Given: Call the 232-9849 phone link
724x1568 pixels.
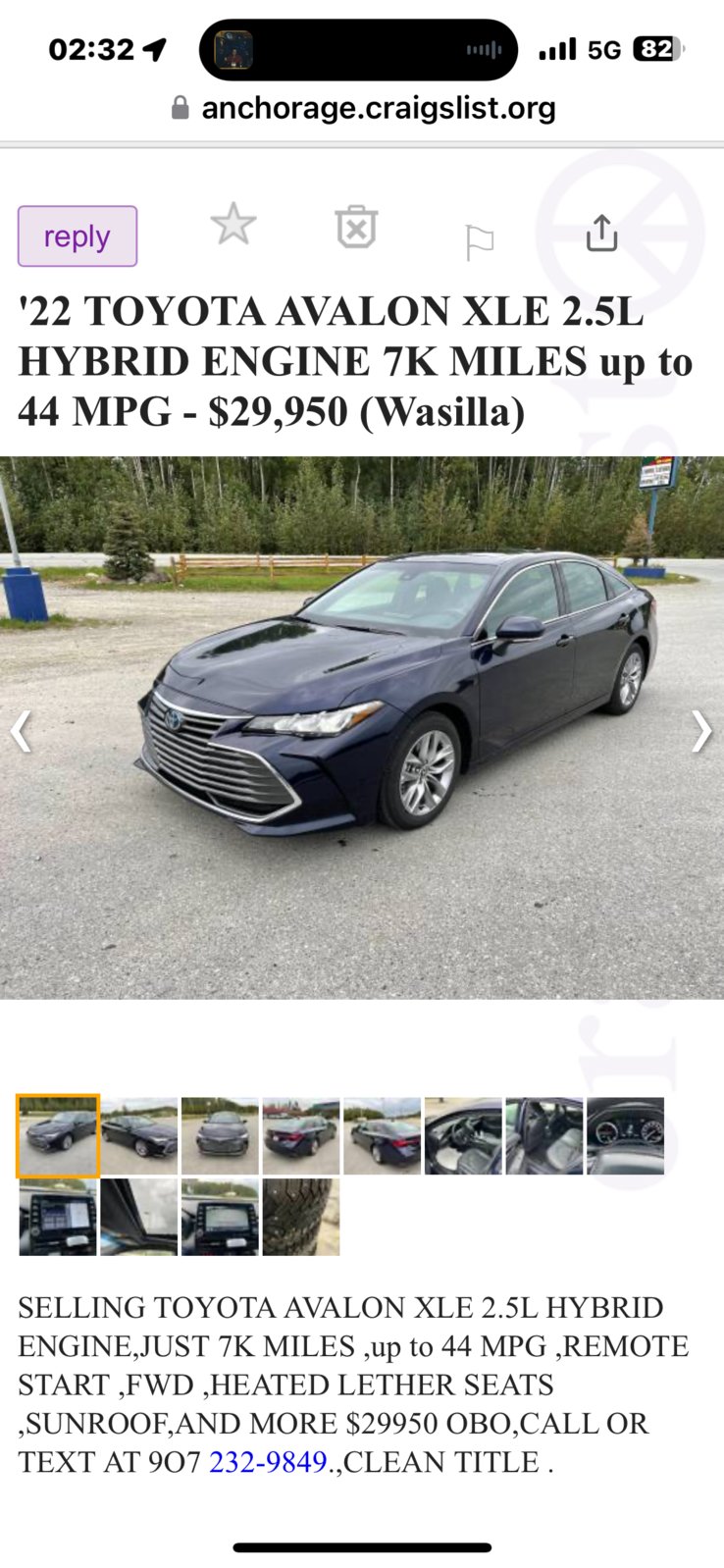Looking at the screenshot, I should tap(268, 1462).
